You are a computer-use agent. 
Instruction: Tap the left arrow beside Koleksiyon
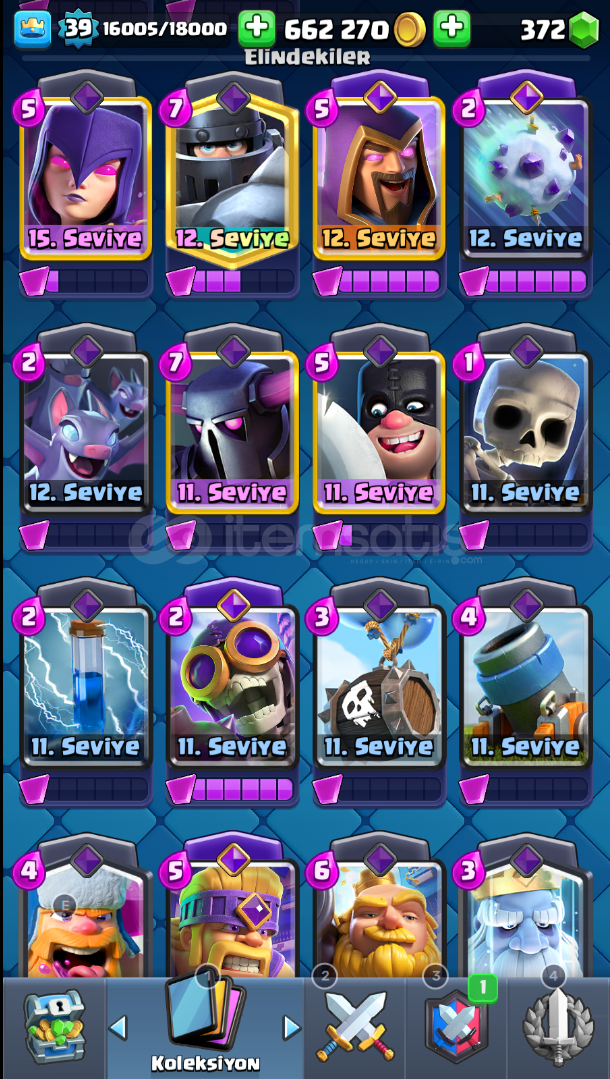pyautogui.click(x=118, y=1027)
